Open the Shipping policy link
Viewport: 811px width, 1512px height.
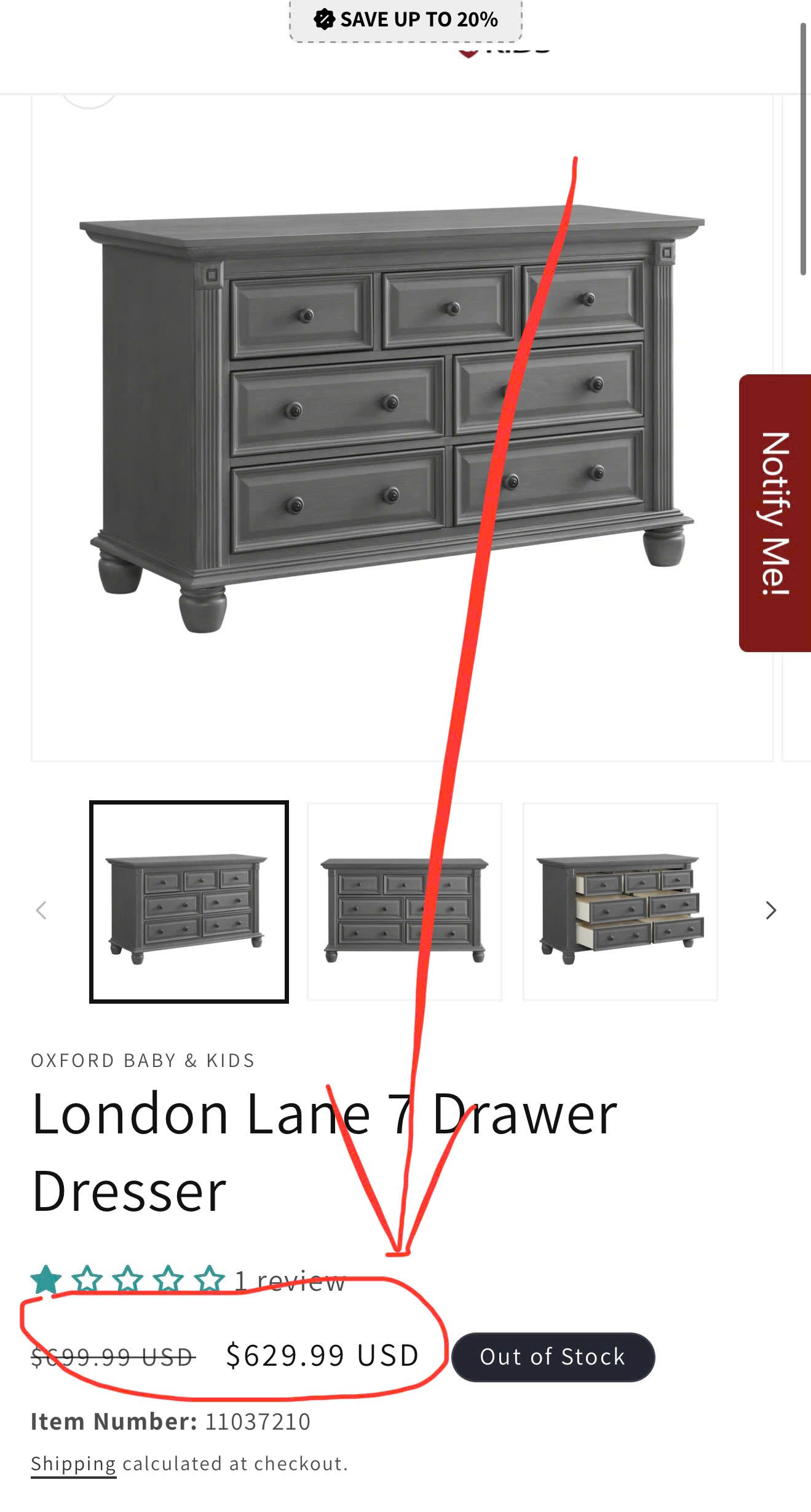(x=73, y=1464)
